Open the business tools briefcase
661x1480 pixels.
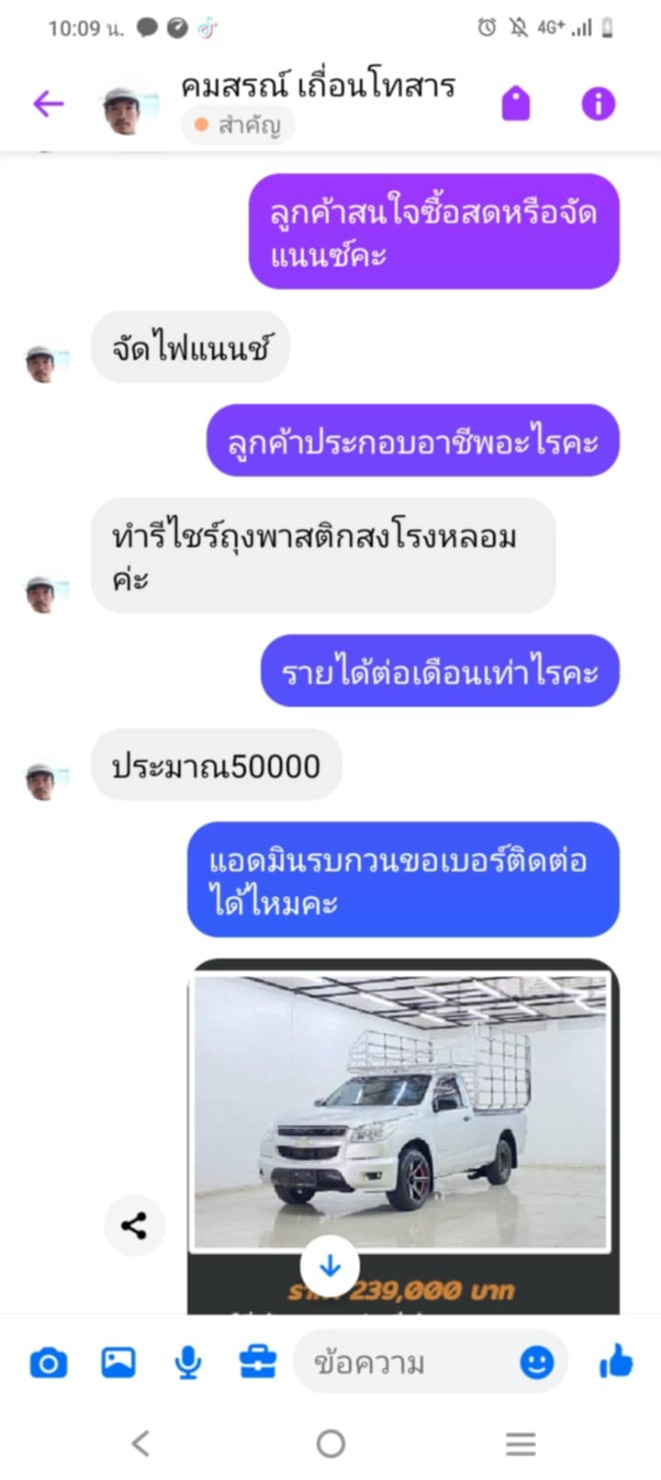point(257,1362)
